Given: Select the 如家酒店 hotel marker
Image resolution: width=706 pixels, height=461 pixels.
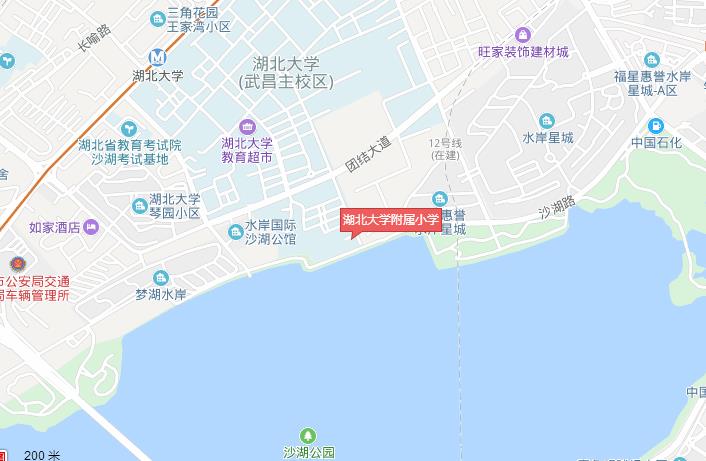Looking at the screenshot, I should pos(91,228).
